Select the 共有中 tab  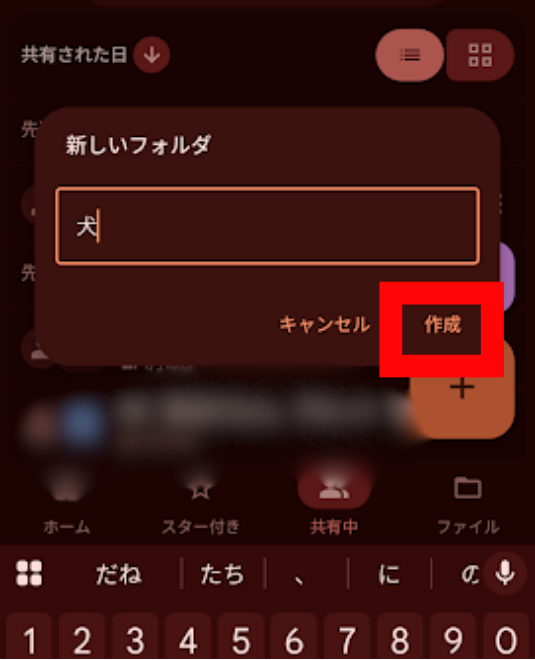point(334,507)
